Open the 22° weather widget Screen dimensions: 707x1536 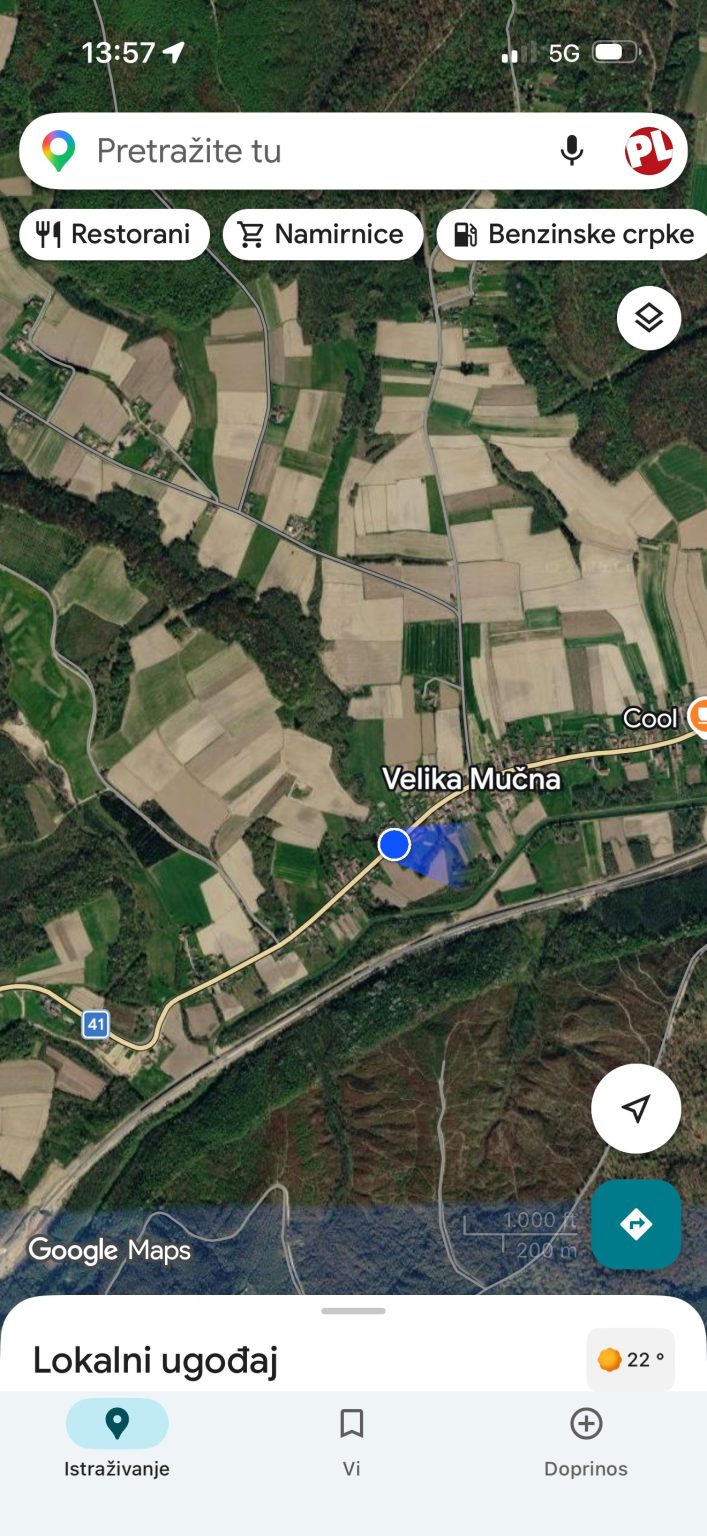point(631,1359)
